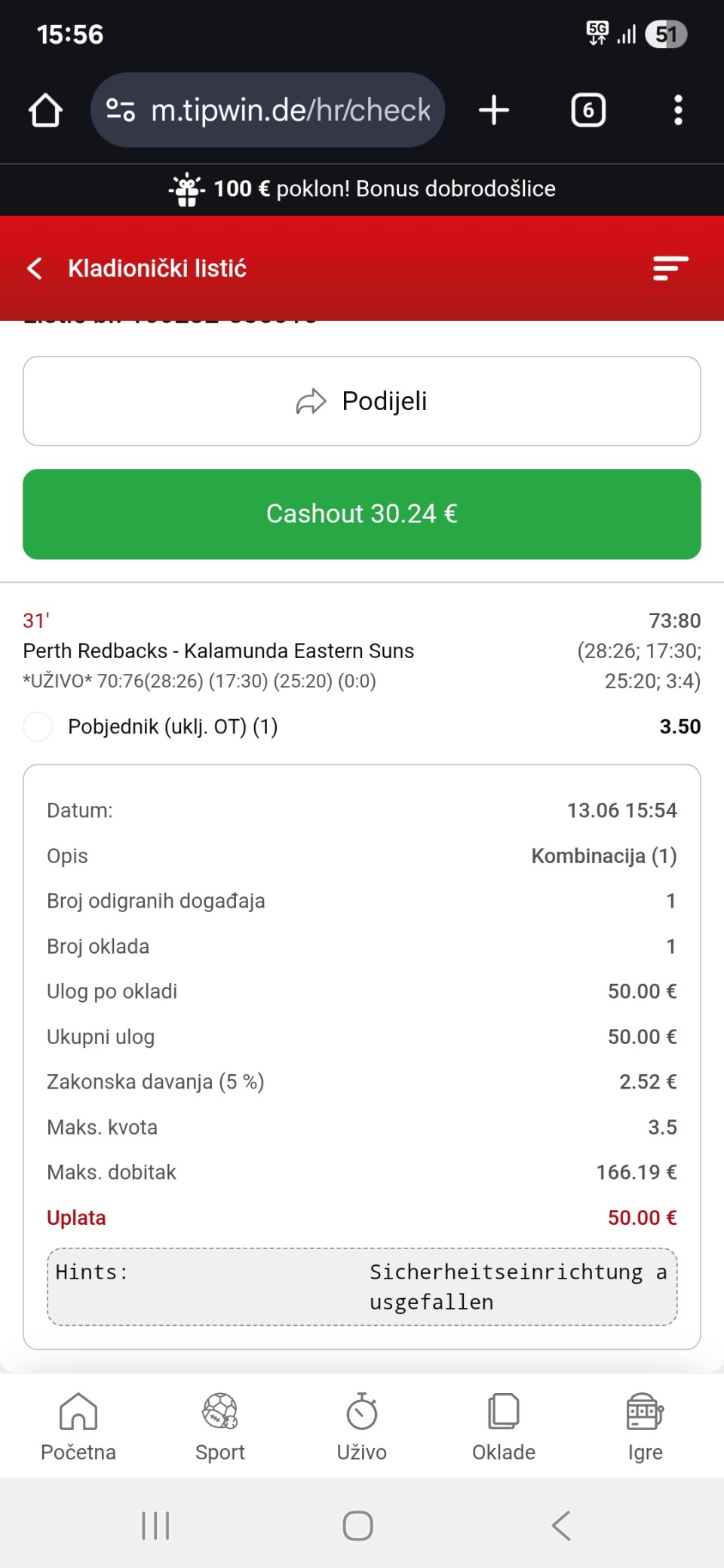Cash out for 30.24 €

(362, 514)
